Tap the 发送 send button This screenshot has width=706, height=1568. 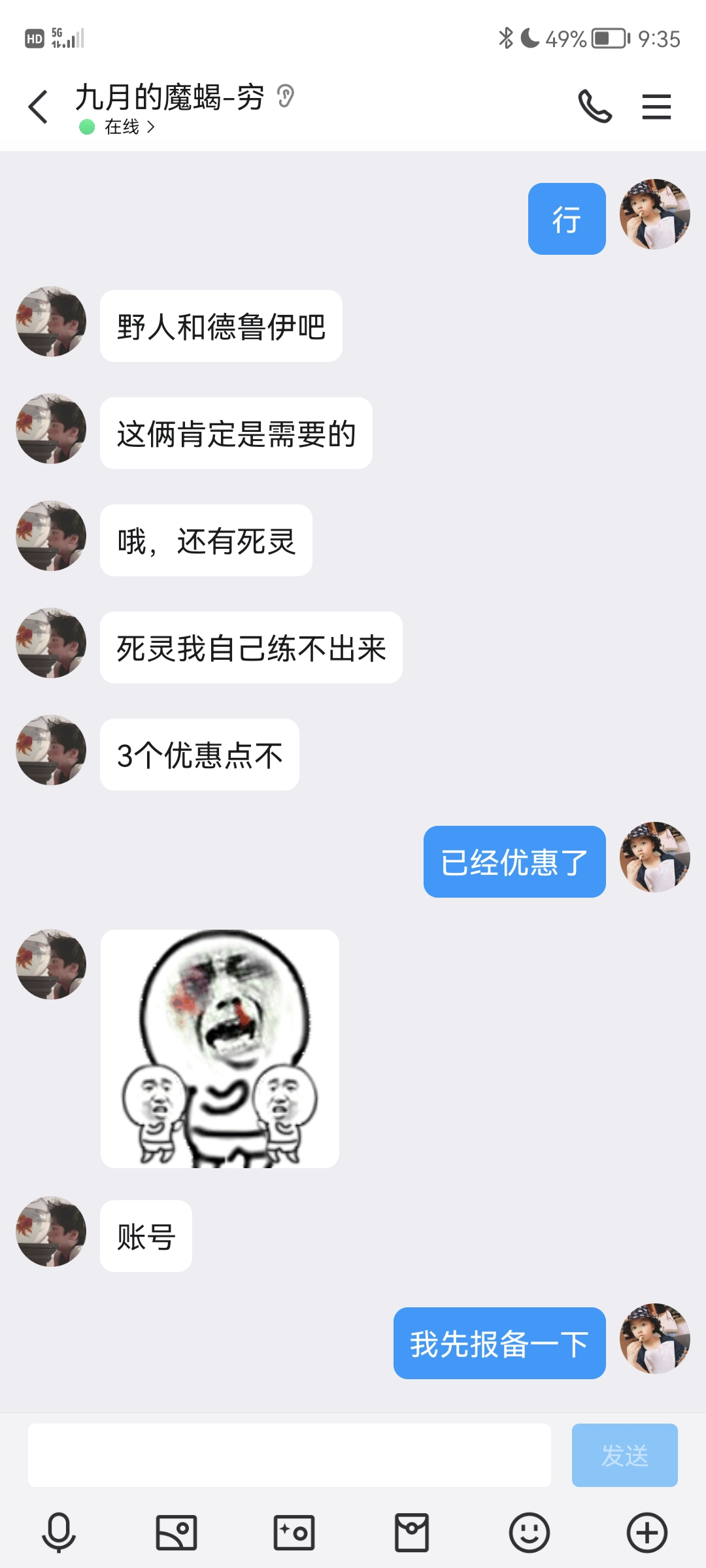(624, 1455)
